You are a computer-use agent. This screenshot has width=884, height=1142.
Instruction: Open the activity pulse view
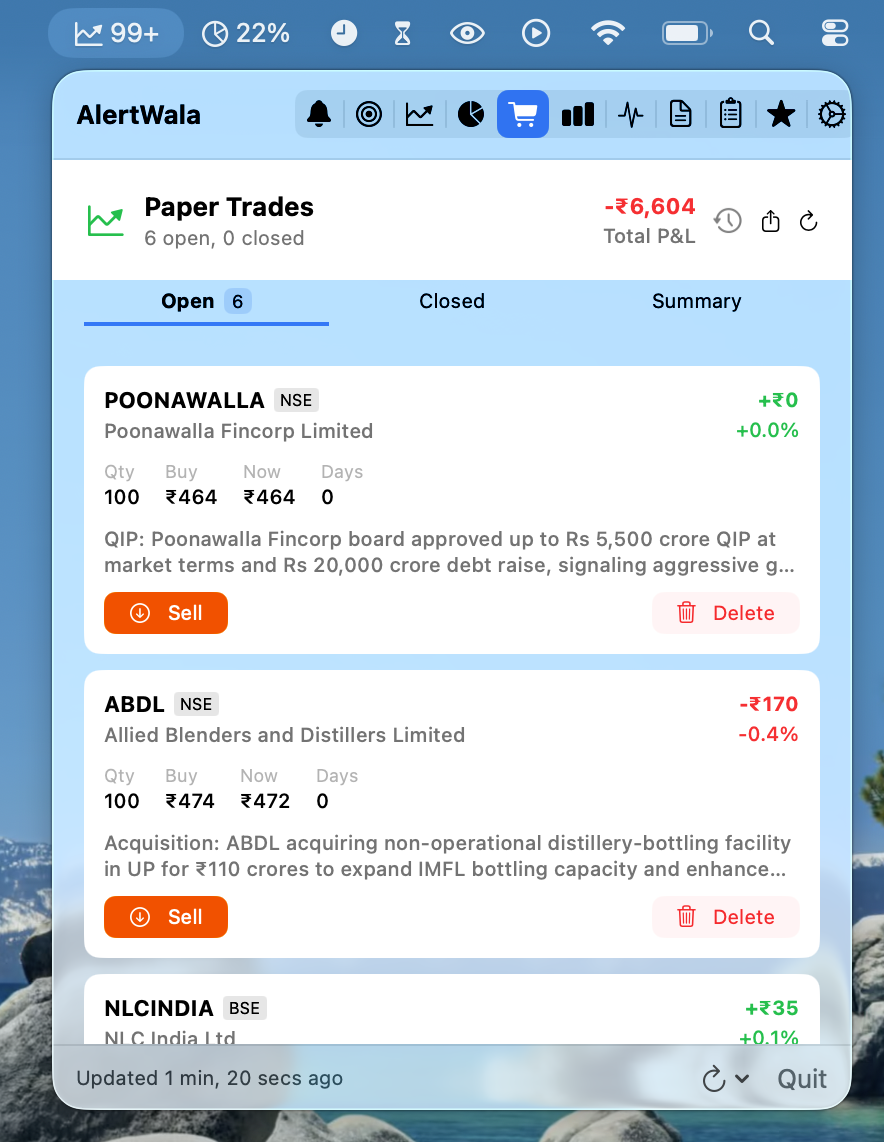click(x=630, y=114)
